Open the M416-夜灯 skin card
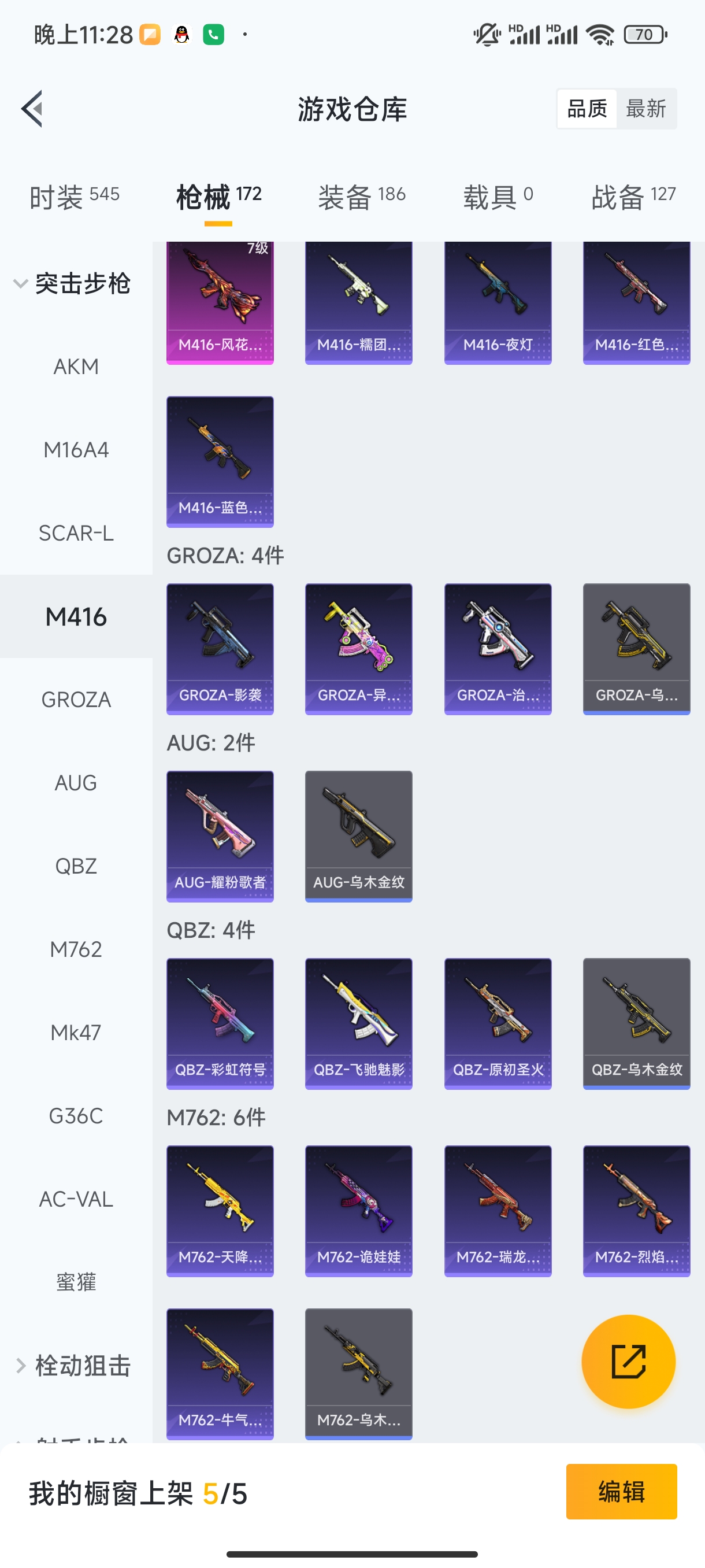This screenshot has height=1568, width=705. click(498, 302)
